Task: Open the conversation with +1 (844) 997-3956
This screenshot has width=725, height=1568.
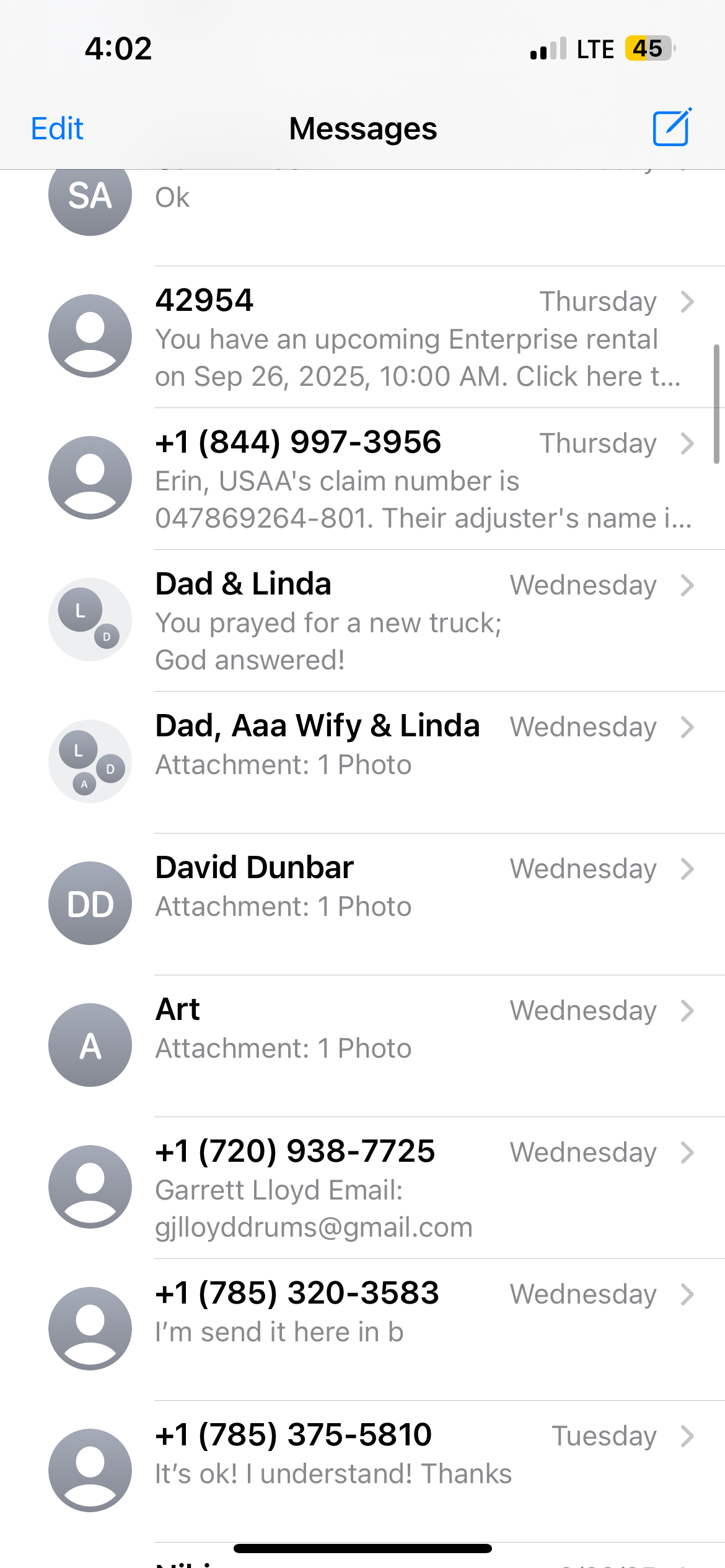Action: (x=409, y=480)
